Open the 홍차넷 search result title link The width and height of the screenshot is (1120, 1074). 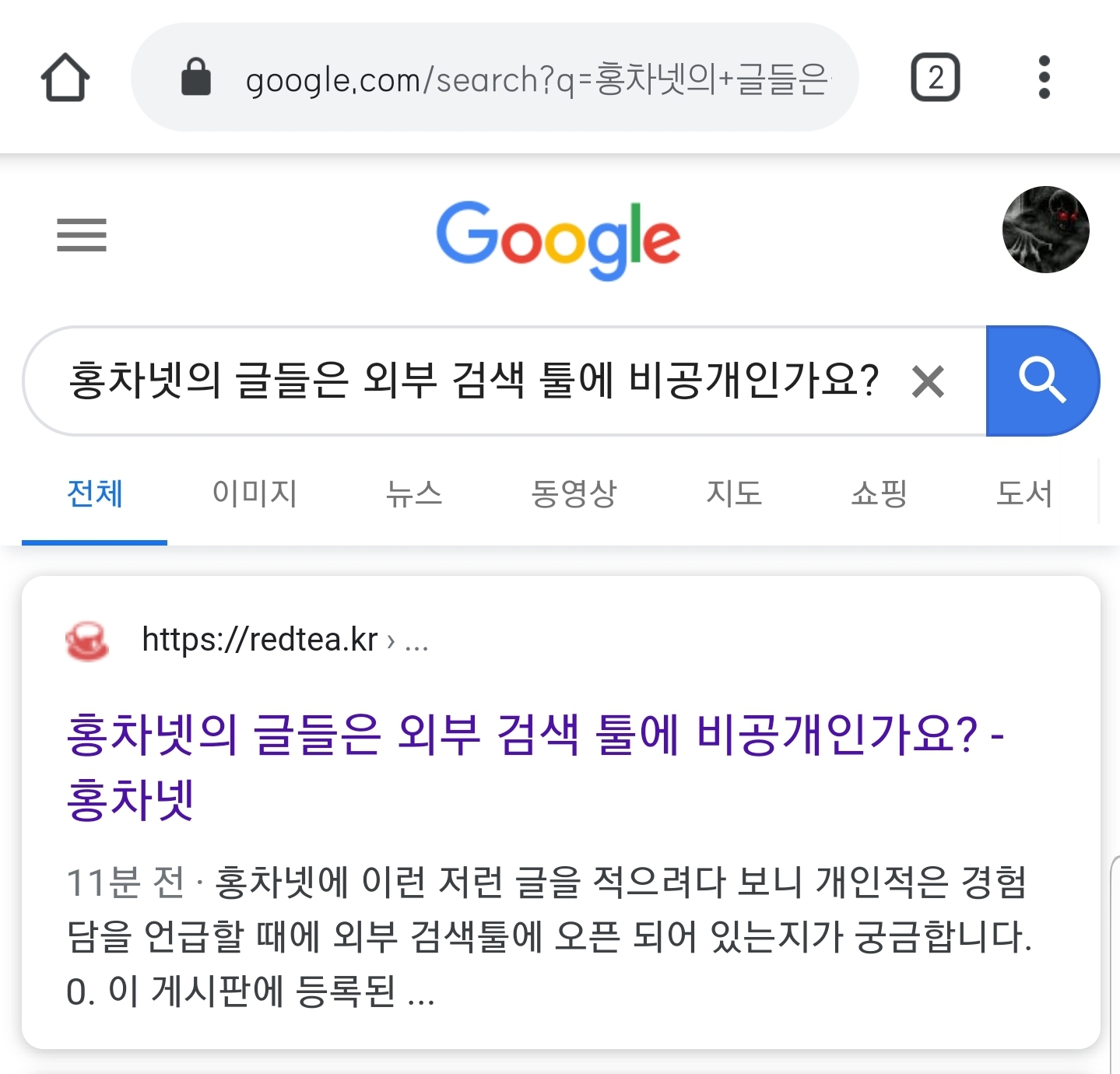pyautogui.click(x=534, y=735)
